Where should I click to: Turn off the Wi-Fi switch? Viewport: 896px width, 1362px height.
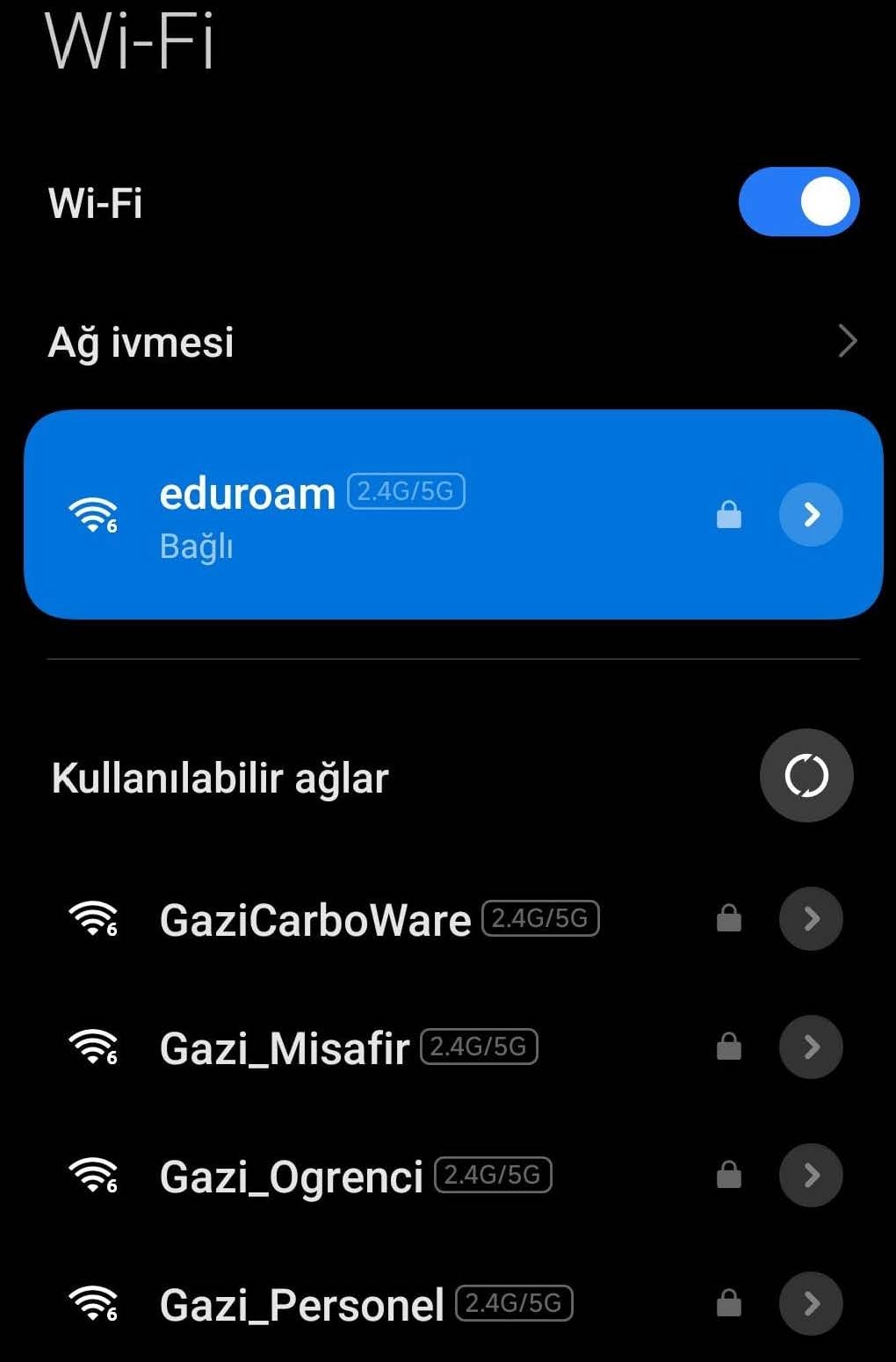point(798,202)
